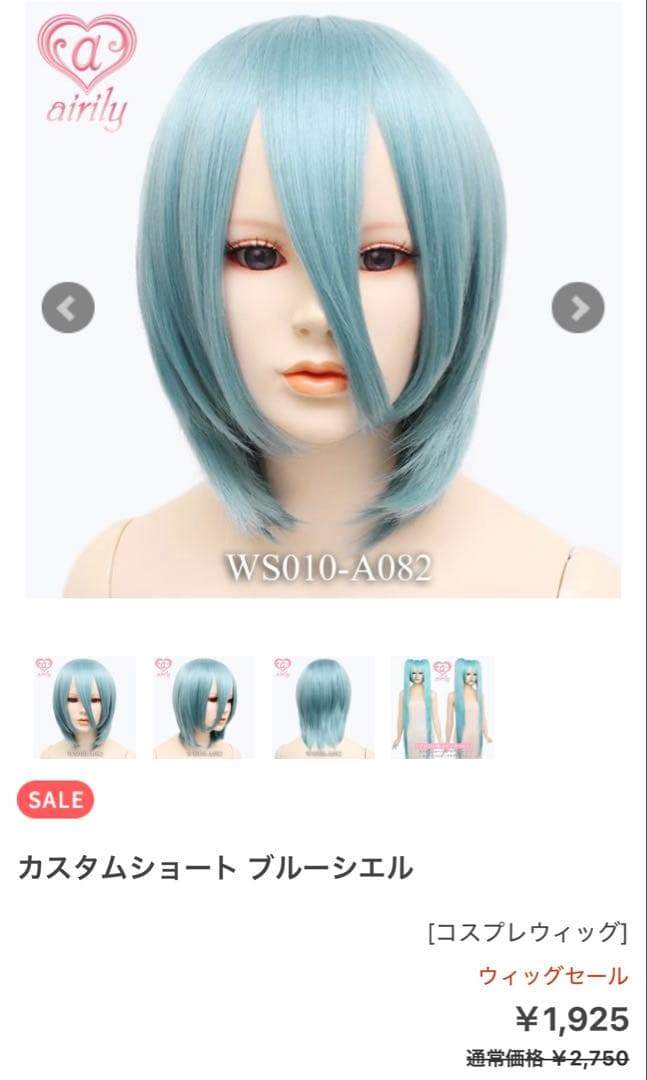Select the side-view wig thumbnail
The image size is (647, 1080).
(x=204, y=707)
